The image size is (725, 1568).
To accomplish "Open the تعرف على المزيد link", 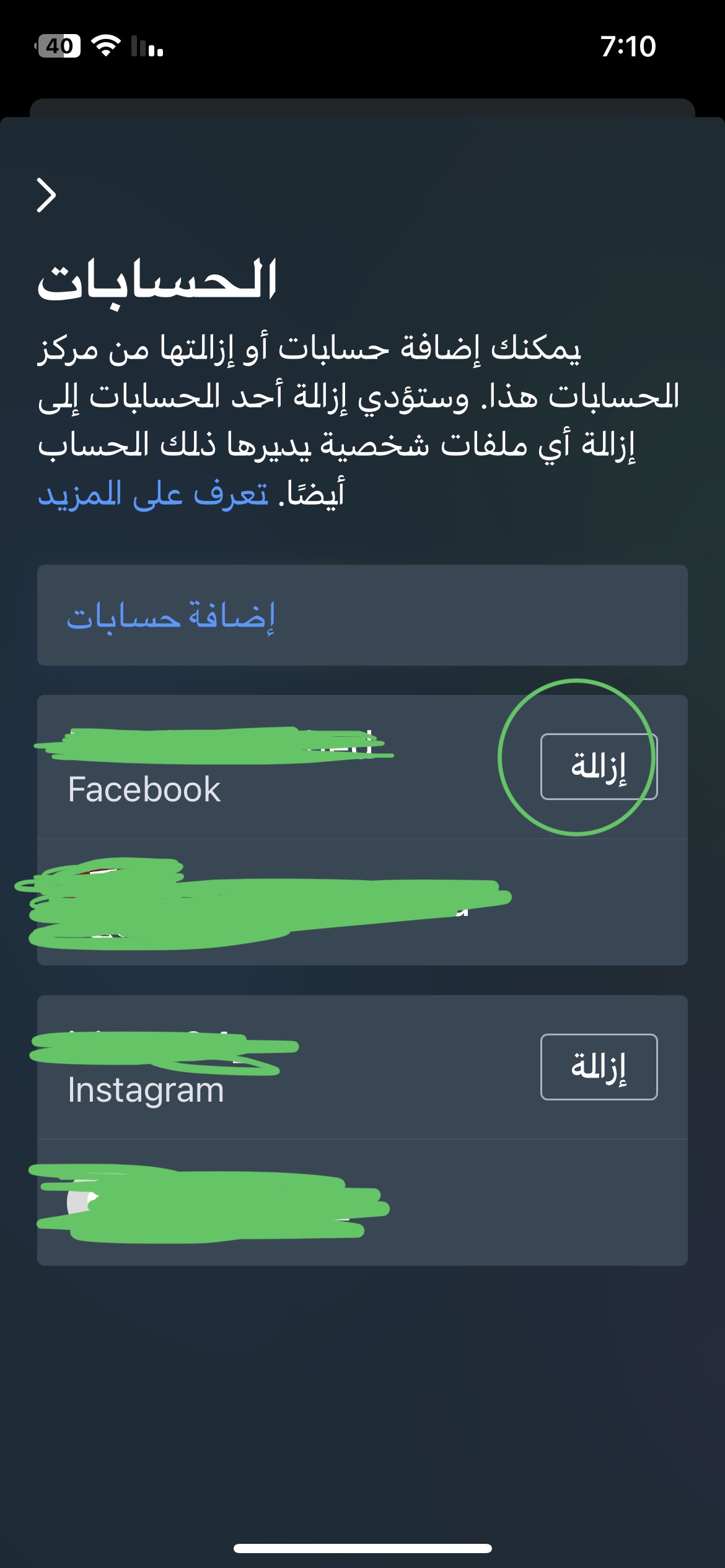I will [x=153, y=494].
